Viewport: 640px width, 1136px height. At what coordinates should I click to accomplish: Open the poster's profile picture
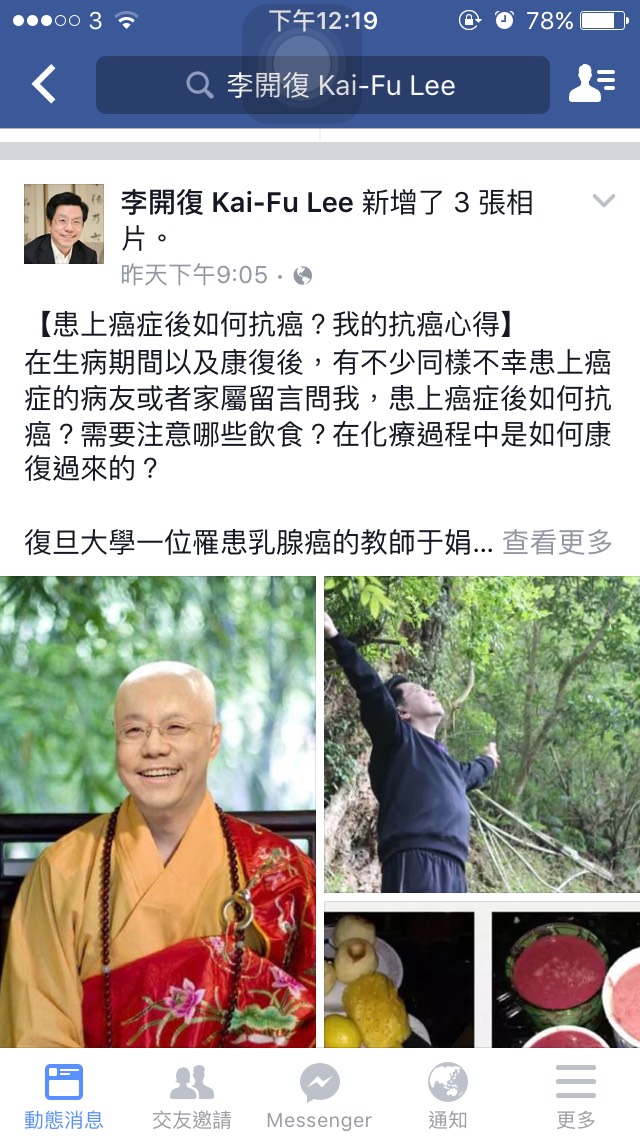click(x=63, y=223)
